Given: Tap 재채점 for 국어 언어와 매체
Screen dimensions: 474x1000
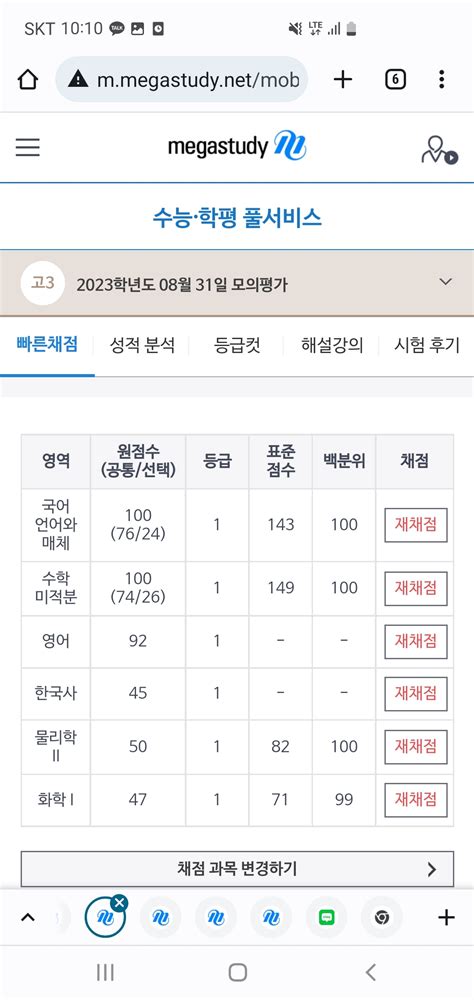Looking at the screenshot, I should click(x=415, y=526).
